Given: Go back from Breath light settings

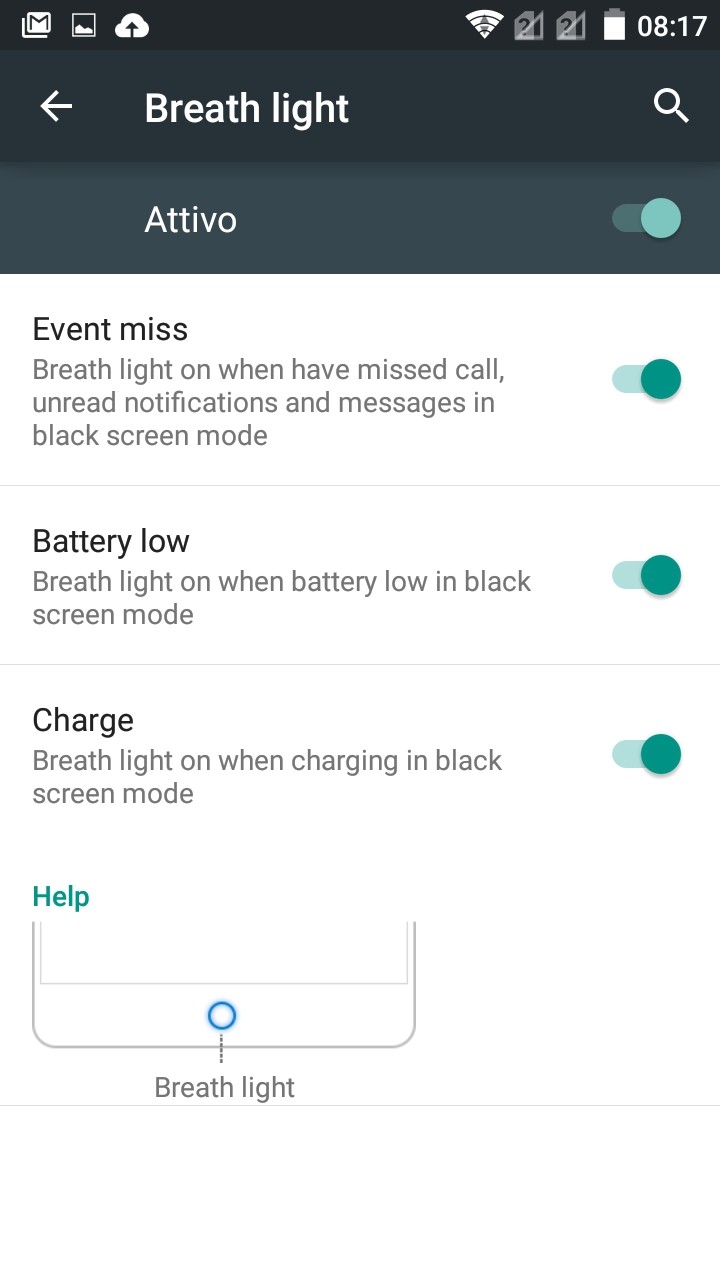Looking at the screenshot, I should [56, 106].
